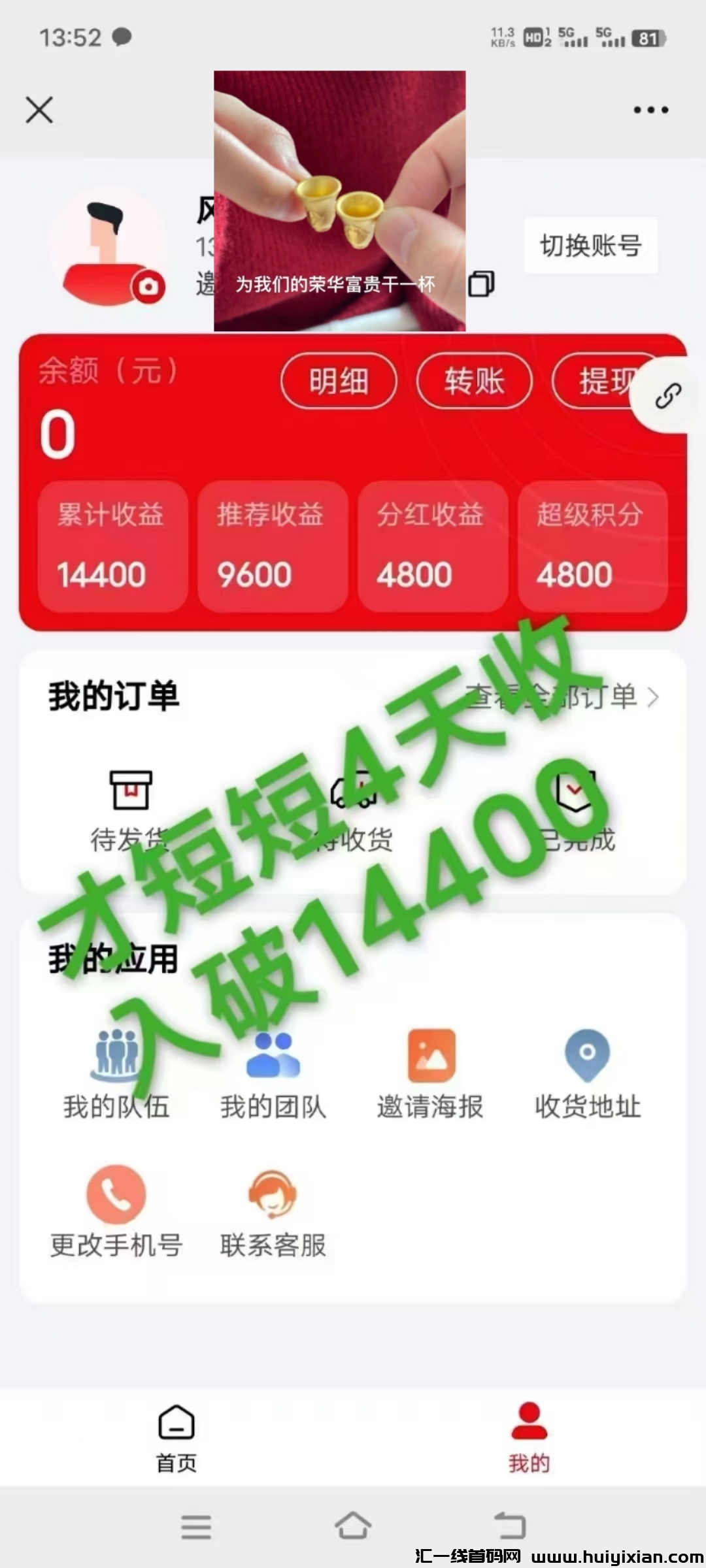Change avatar via the camera badge

tap(148, 287)
